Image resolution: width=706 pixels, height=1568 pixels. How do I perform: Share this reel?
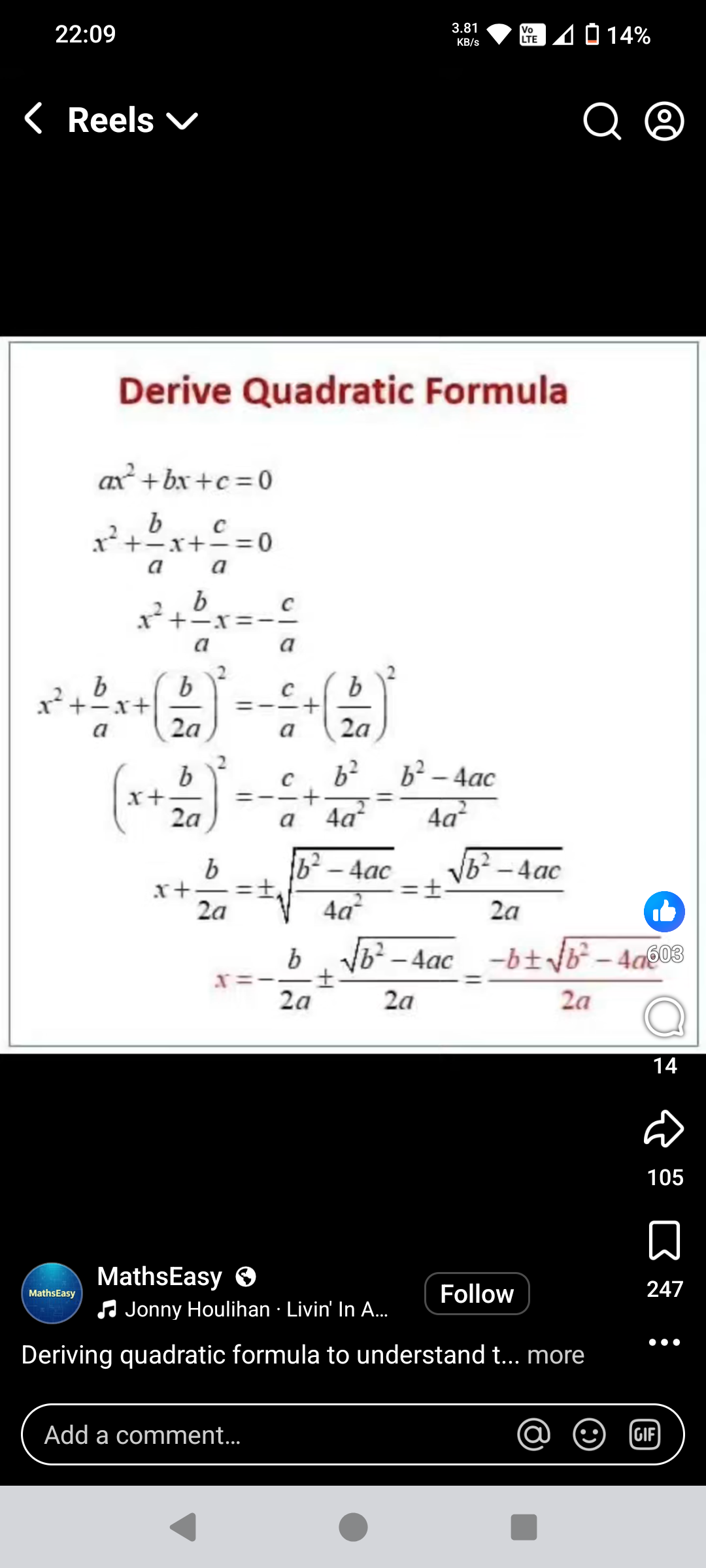click(664, 1128)
